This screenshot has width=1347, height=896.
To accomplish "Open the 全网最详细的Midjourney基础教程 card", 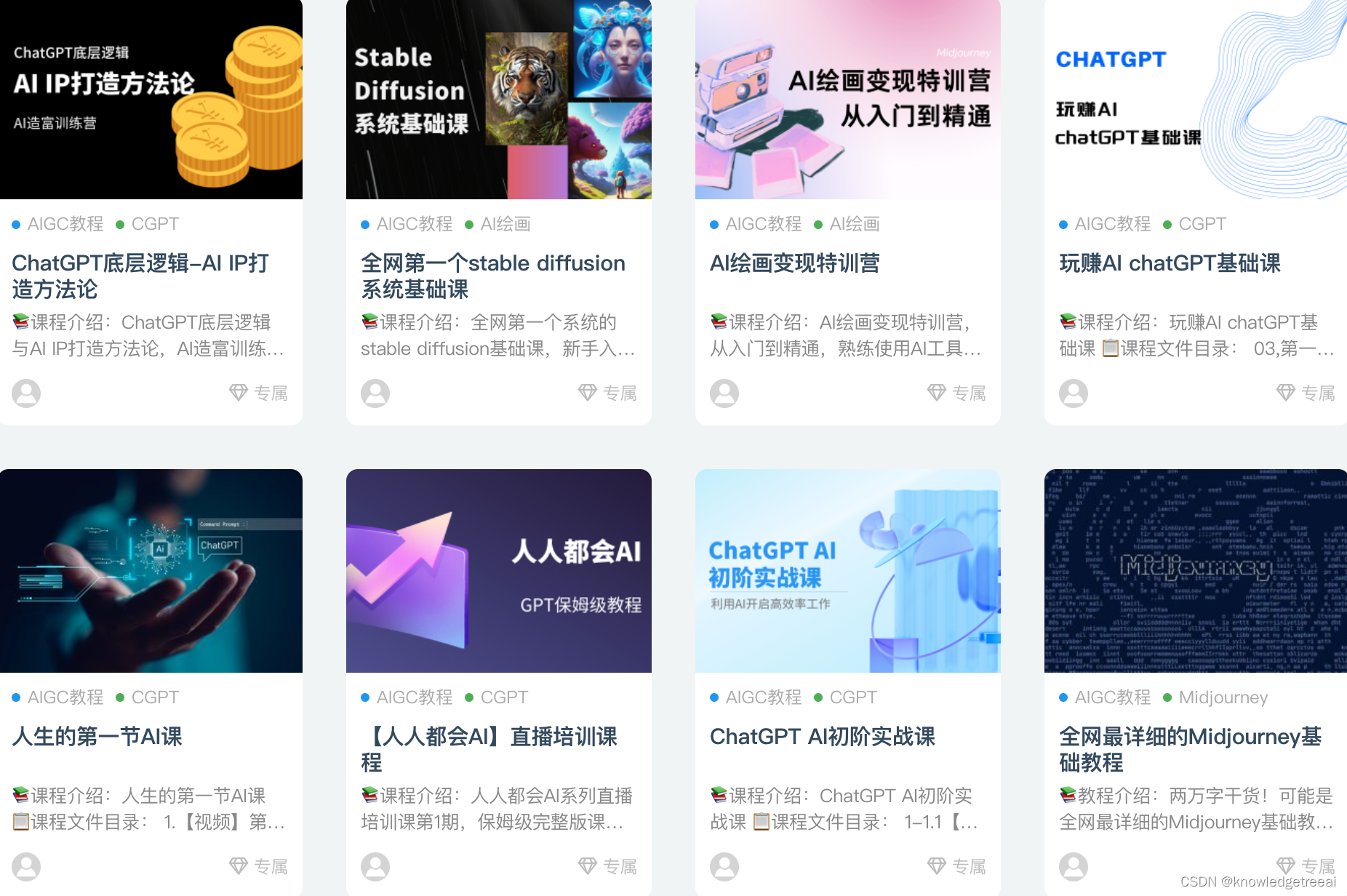I will click(1190, 749).
